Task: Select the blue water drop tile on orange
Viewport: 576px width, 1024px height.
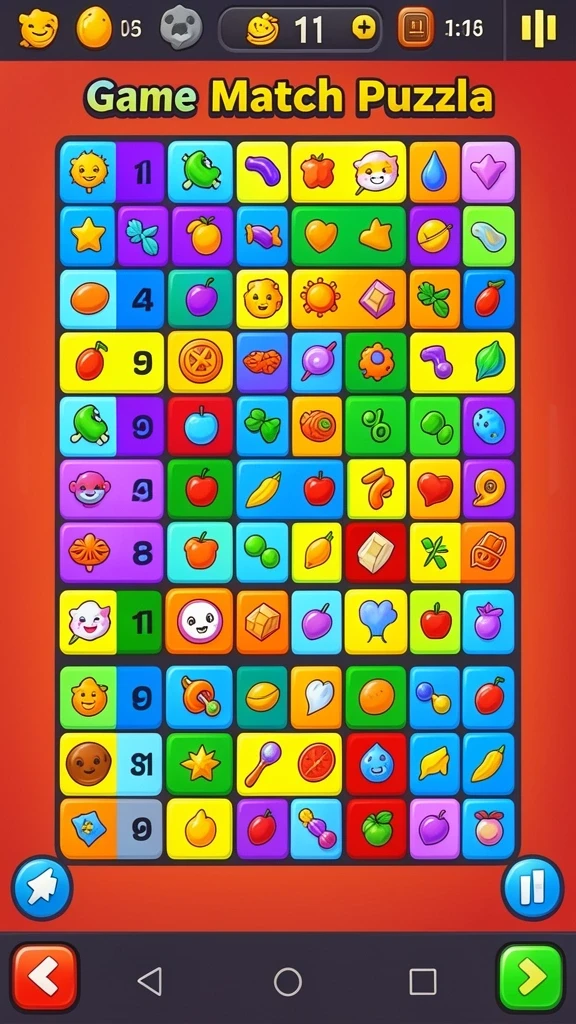Action: pos(434,172)
